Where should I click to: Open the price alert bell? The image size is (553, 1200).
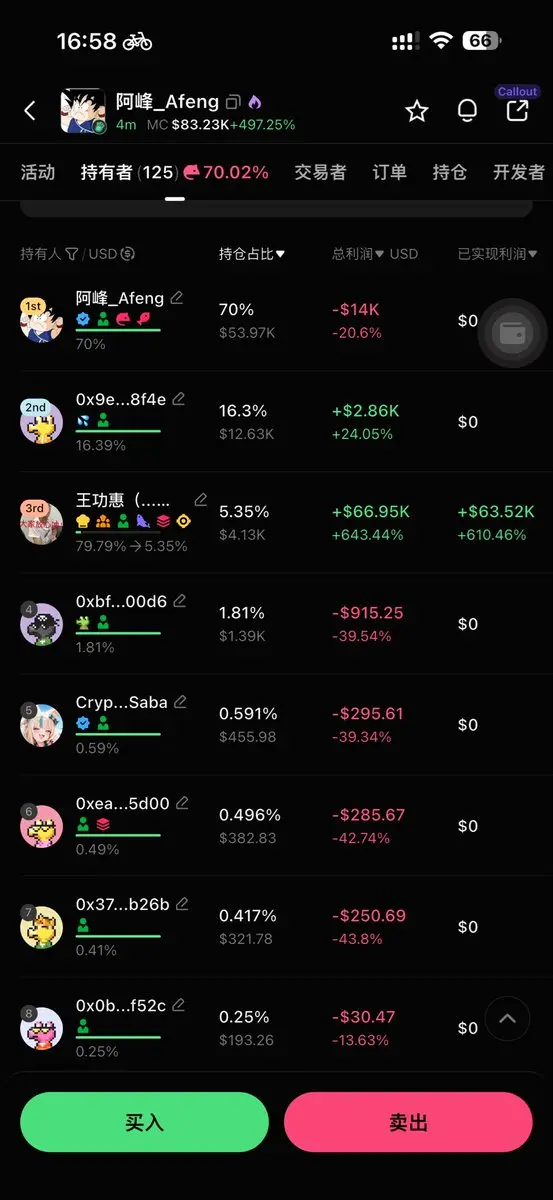coord(467,111)
